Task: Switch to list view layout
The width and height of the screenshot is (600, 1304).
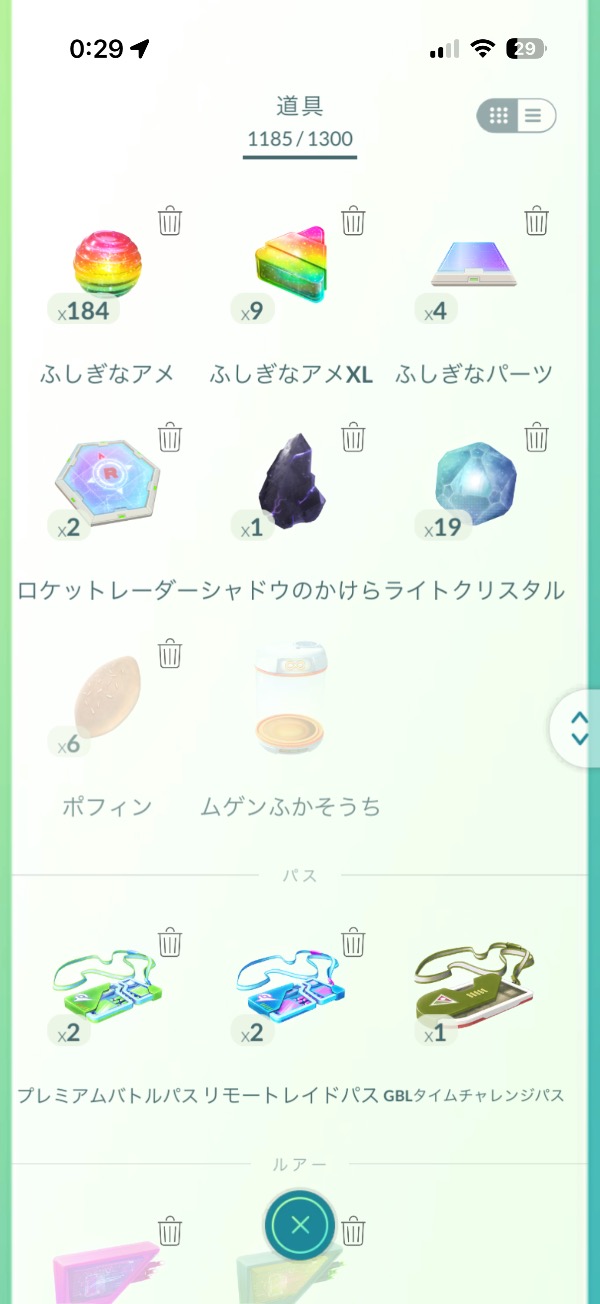Action: pos(534,116)
